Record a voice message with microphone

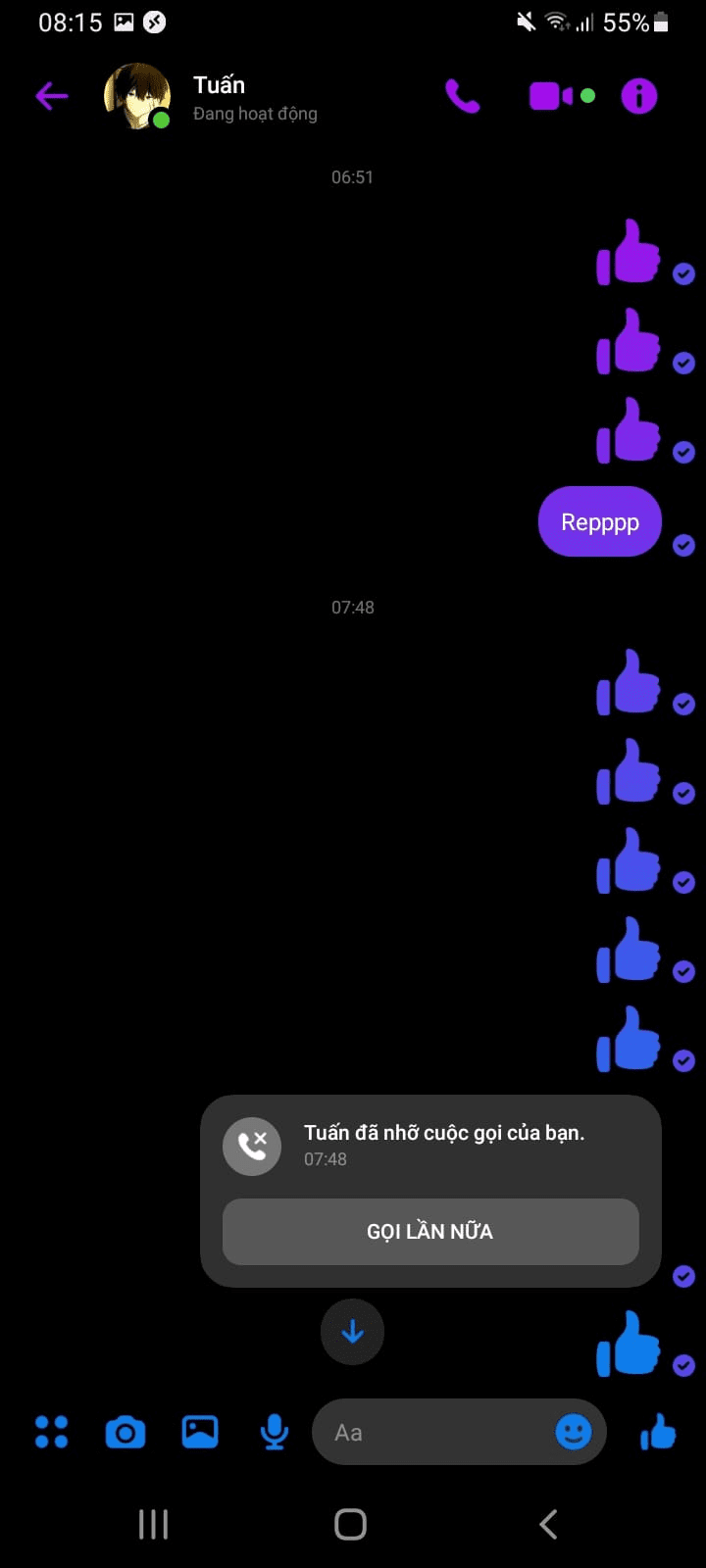[275, 1432]
